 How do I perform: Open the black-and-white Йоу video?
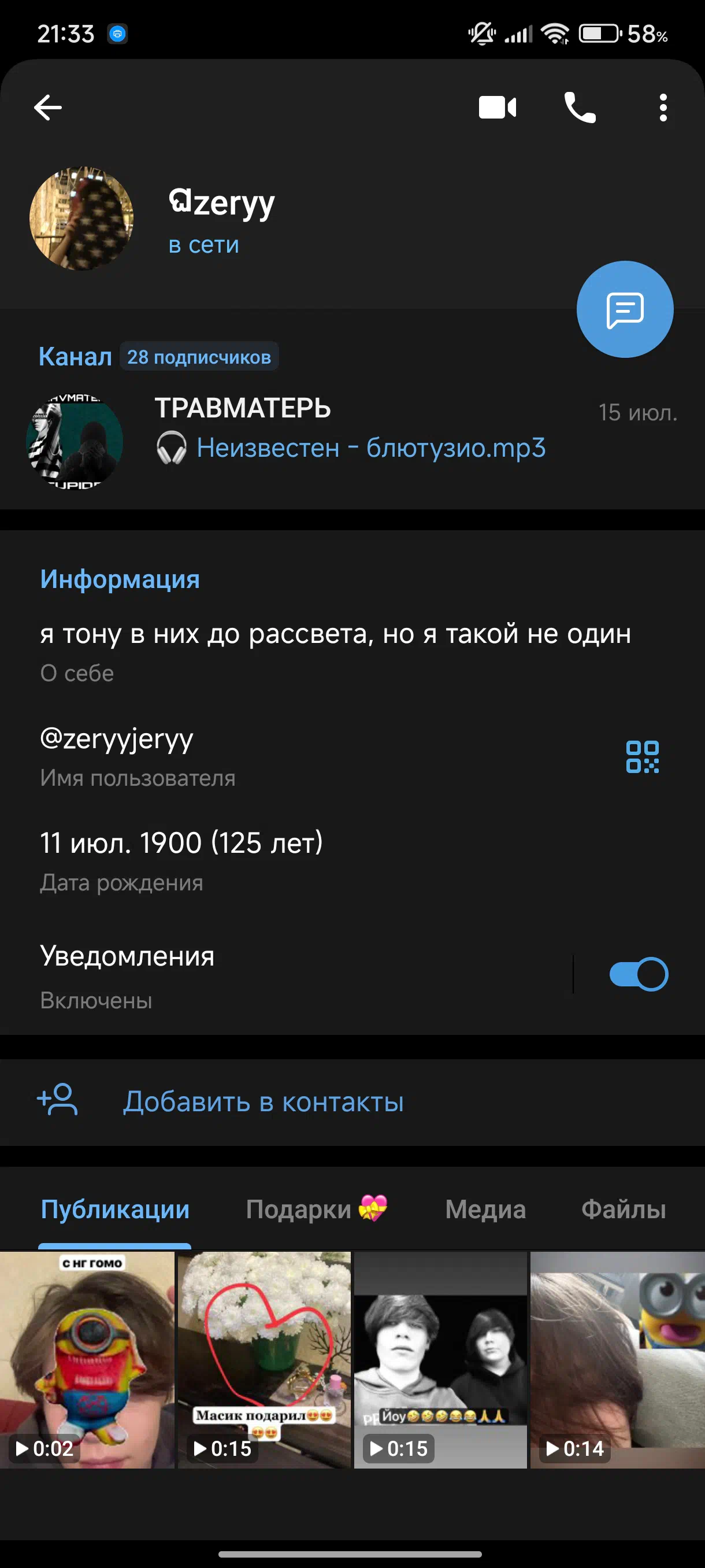pyautogui.click(x=440, y=1360)
